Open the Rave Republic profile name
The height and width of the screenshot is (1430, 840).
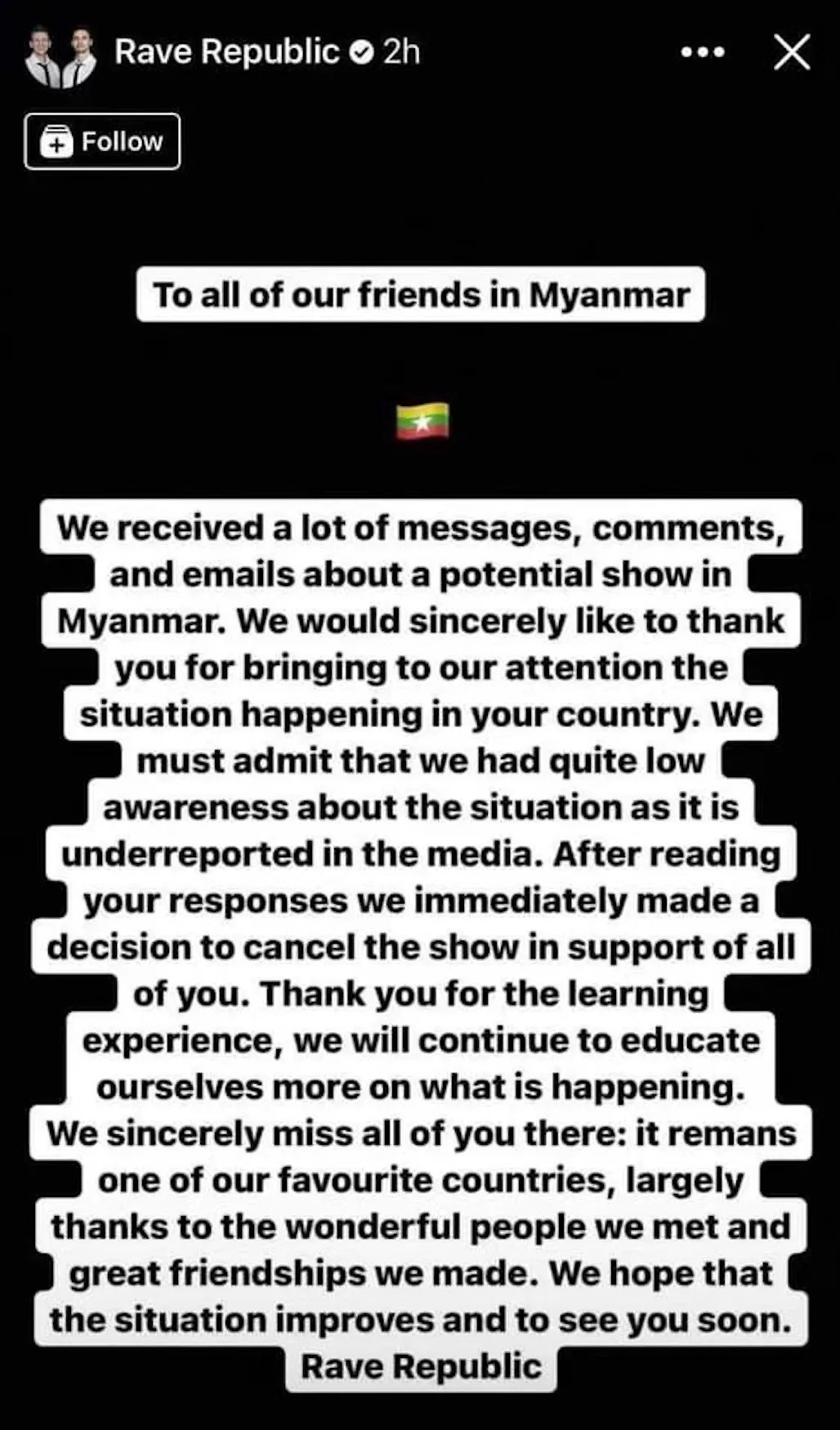pos(226,51)
